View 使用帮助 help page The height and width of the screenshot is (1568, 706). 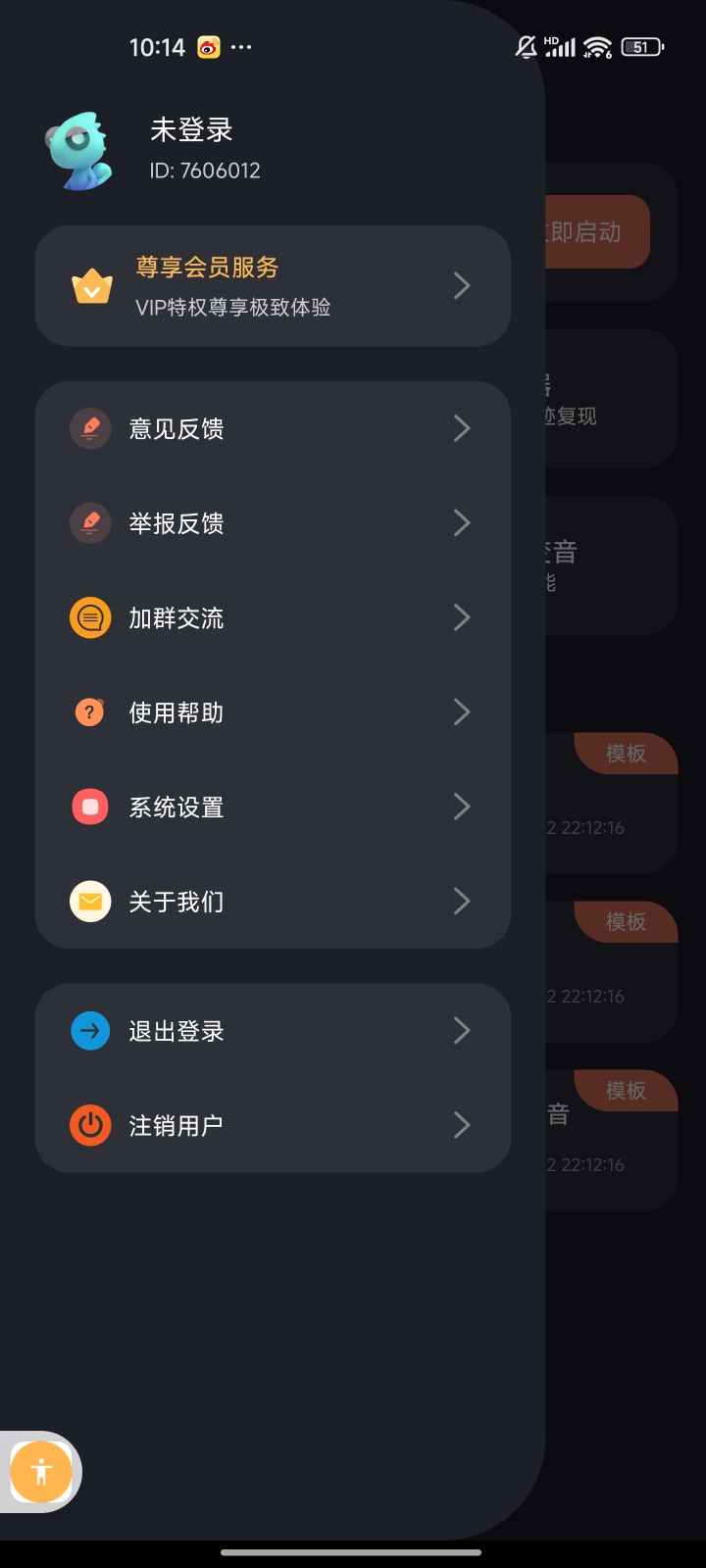point(273,712)
